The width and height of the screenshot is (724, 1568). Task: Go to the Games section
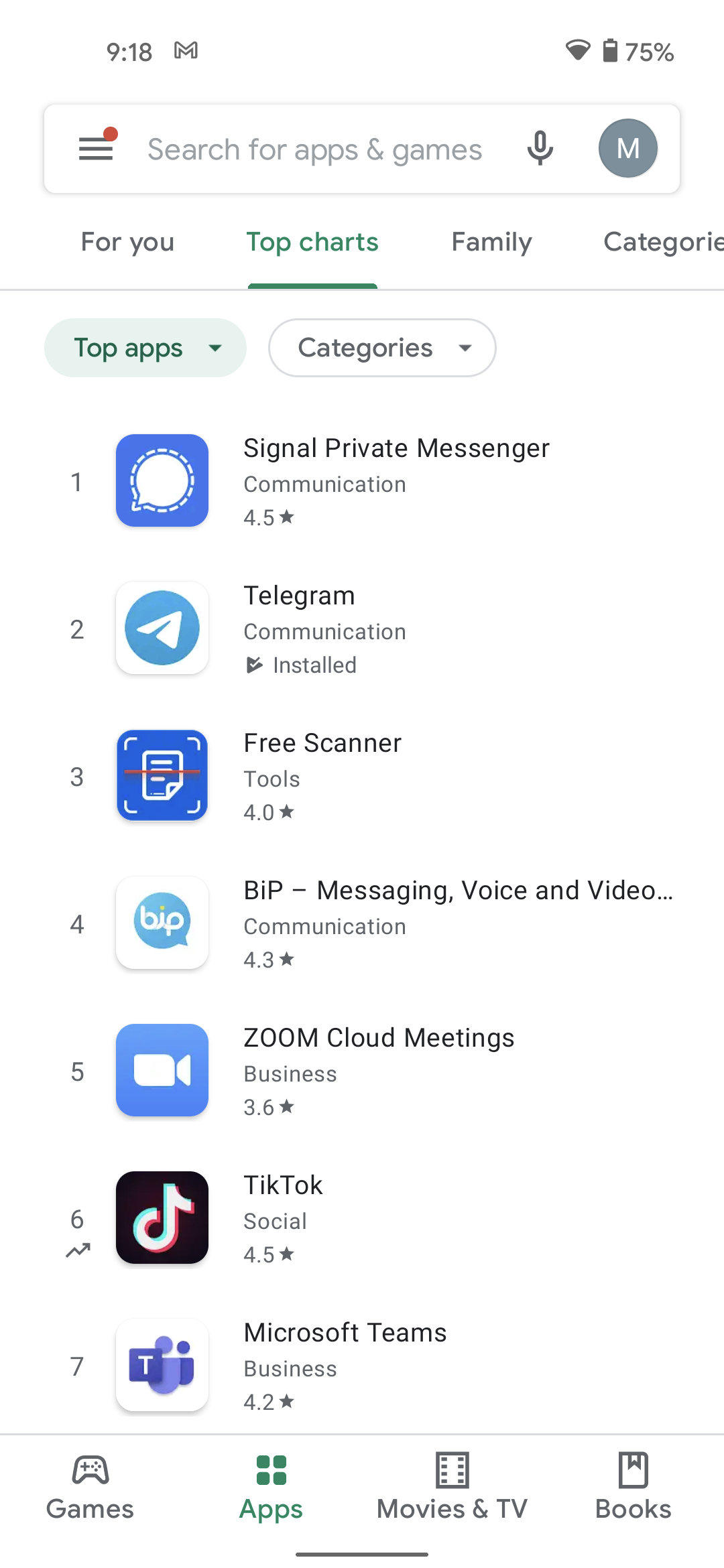click(x=90, y=1488)
